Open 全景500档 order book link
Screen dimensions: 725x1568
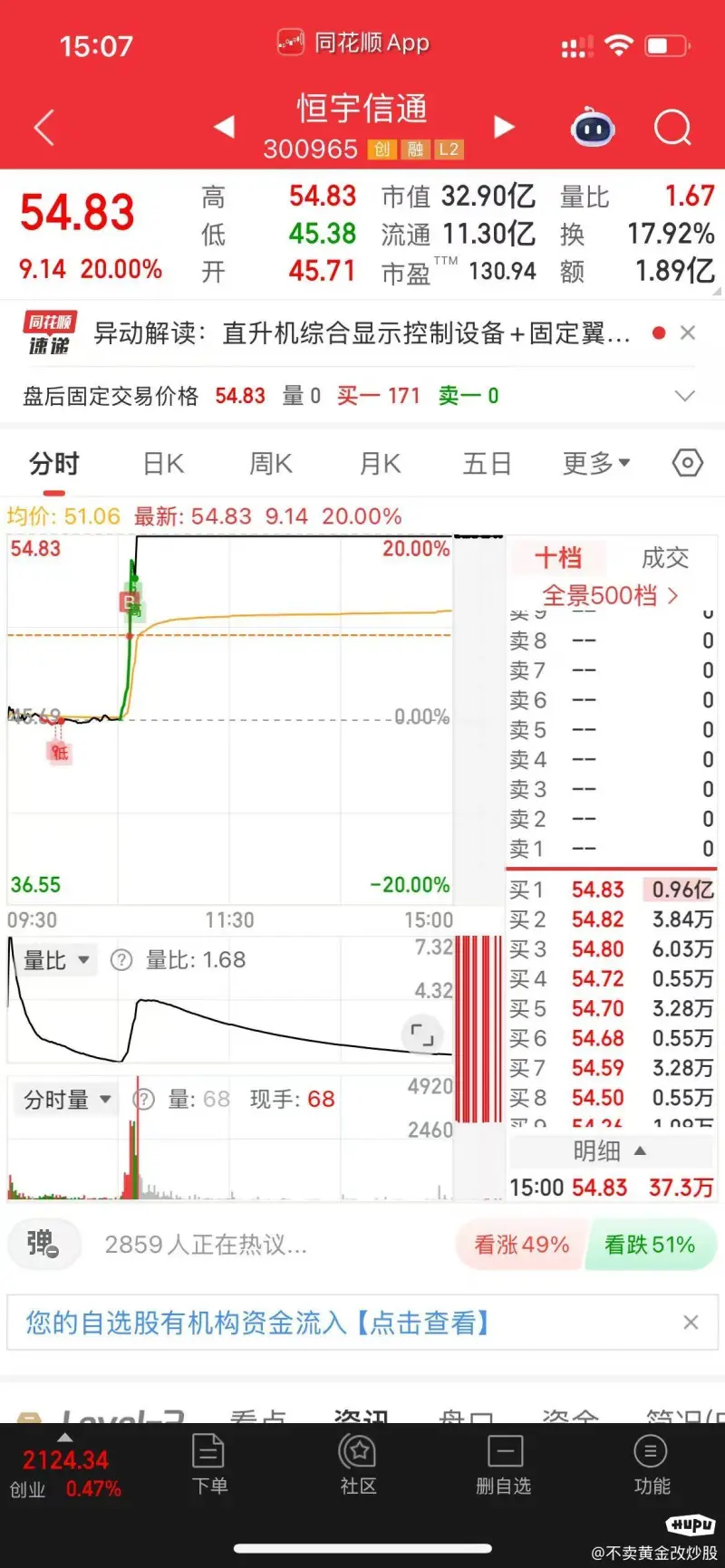tap(610, 595)
